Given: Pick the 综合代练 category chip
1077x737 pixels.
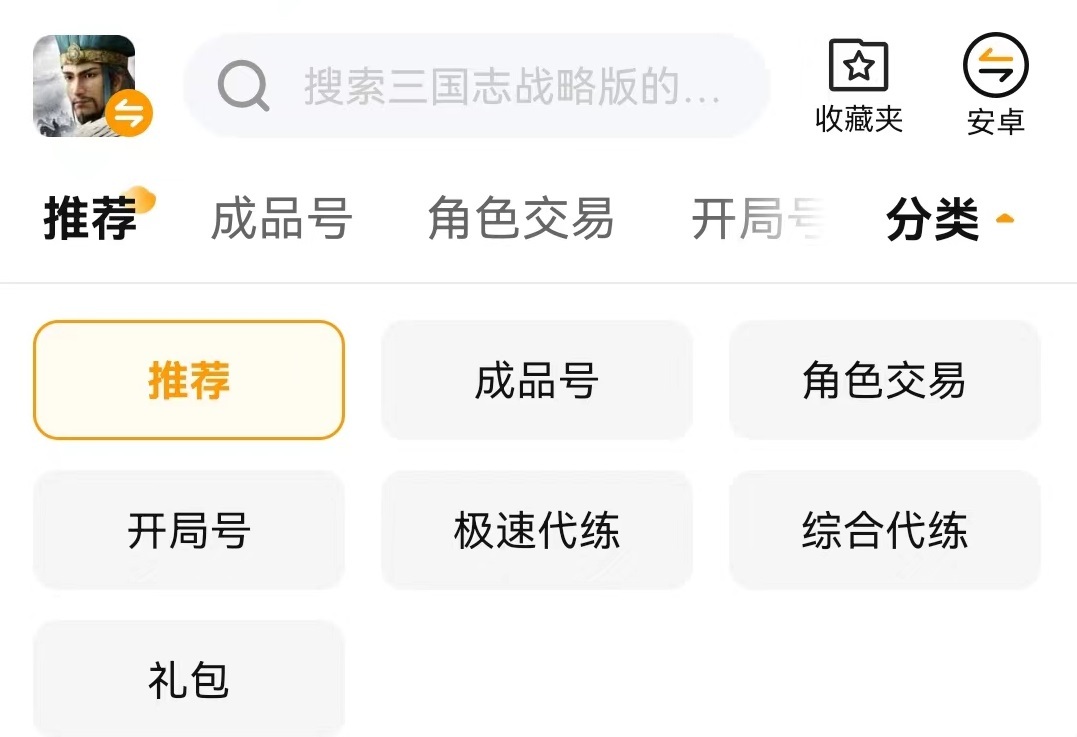Looking at the screenshot, I should pos(884,530).
